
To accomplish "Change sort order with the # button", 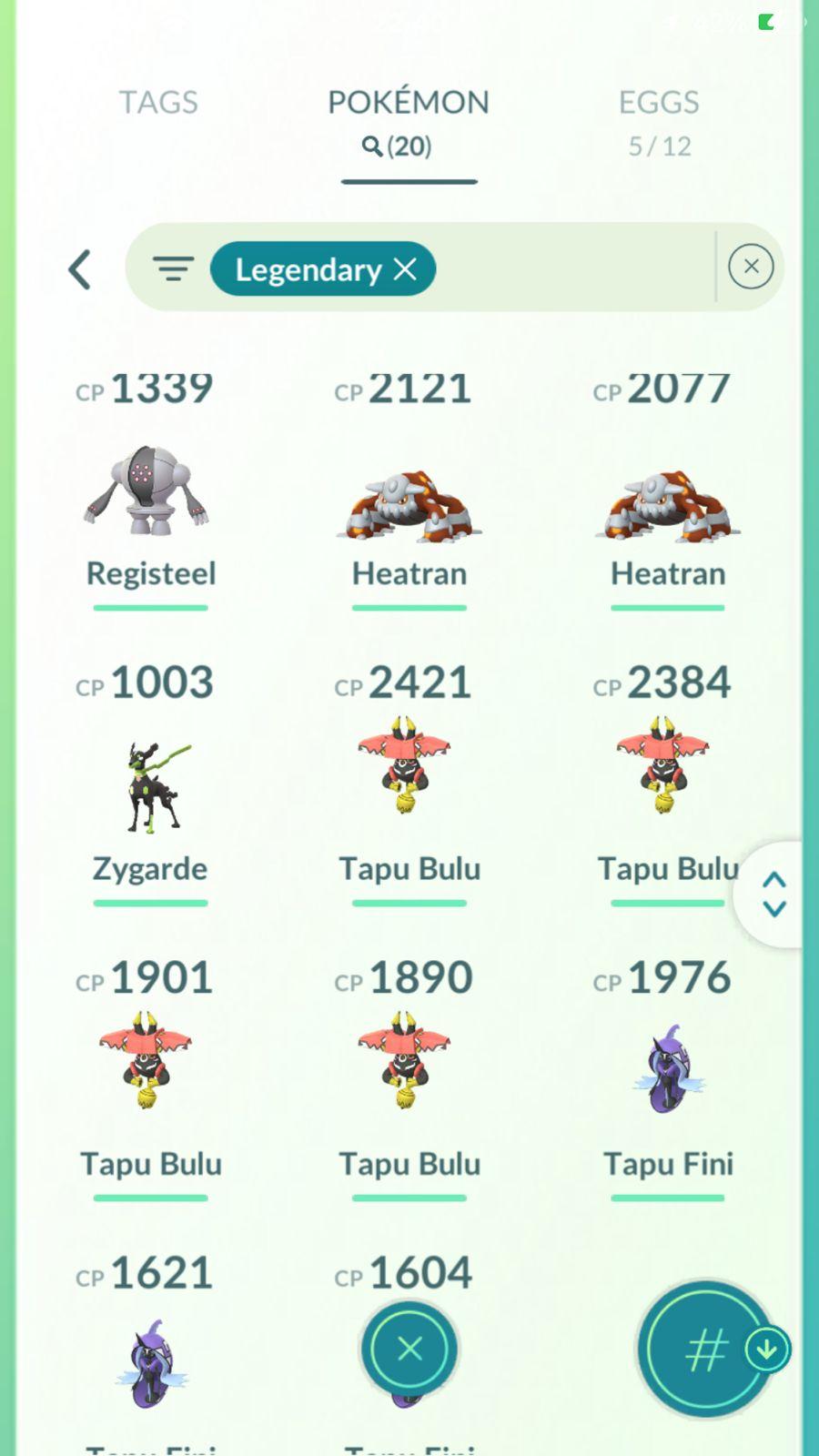I will click(704, 1350).
